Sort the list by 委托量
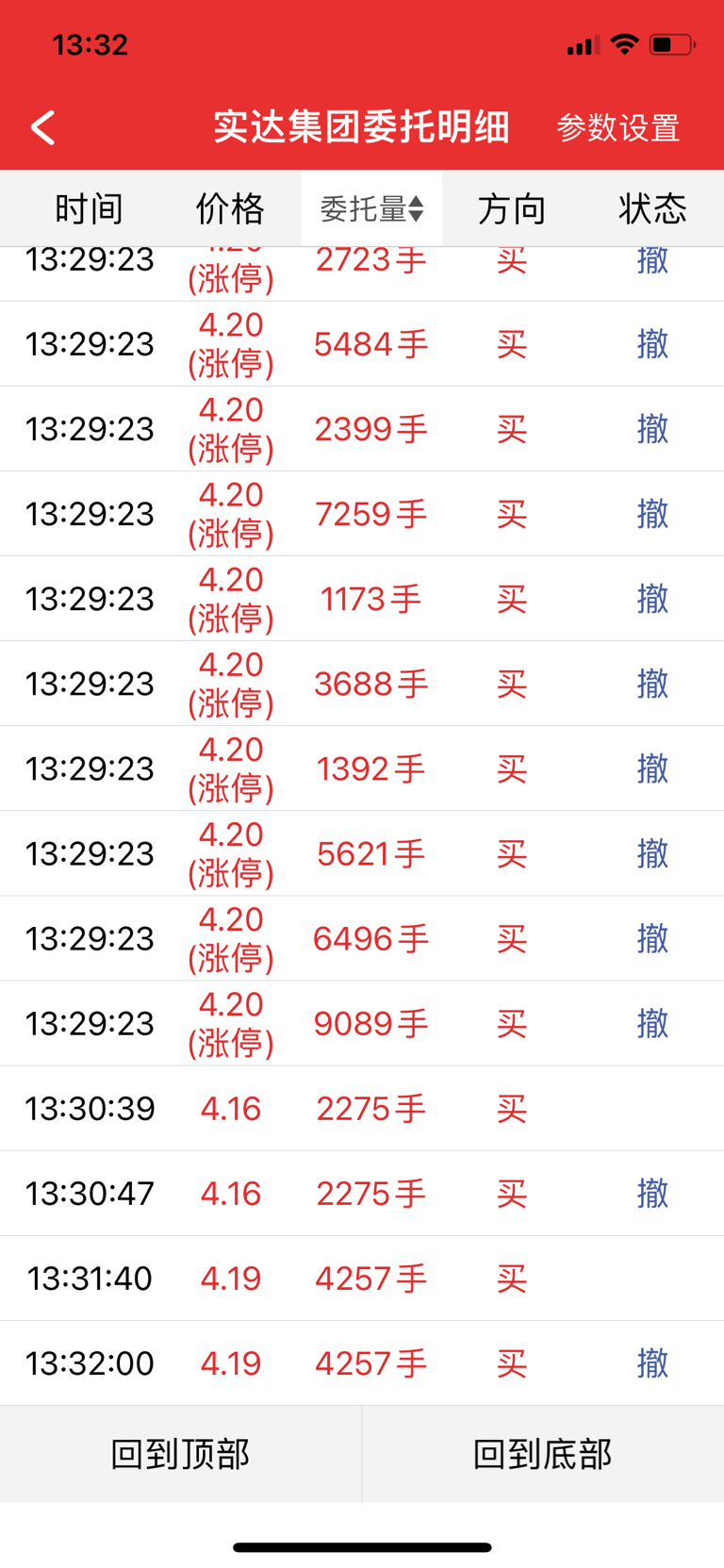Viewport: 724px width, 1568px height. (x=371, y=208)
